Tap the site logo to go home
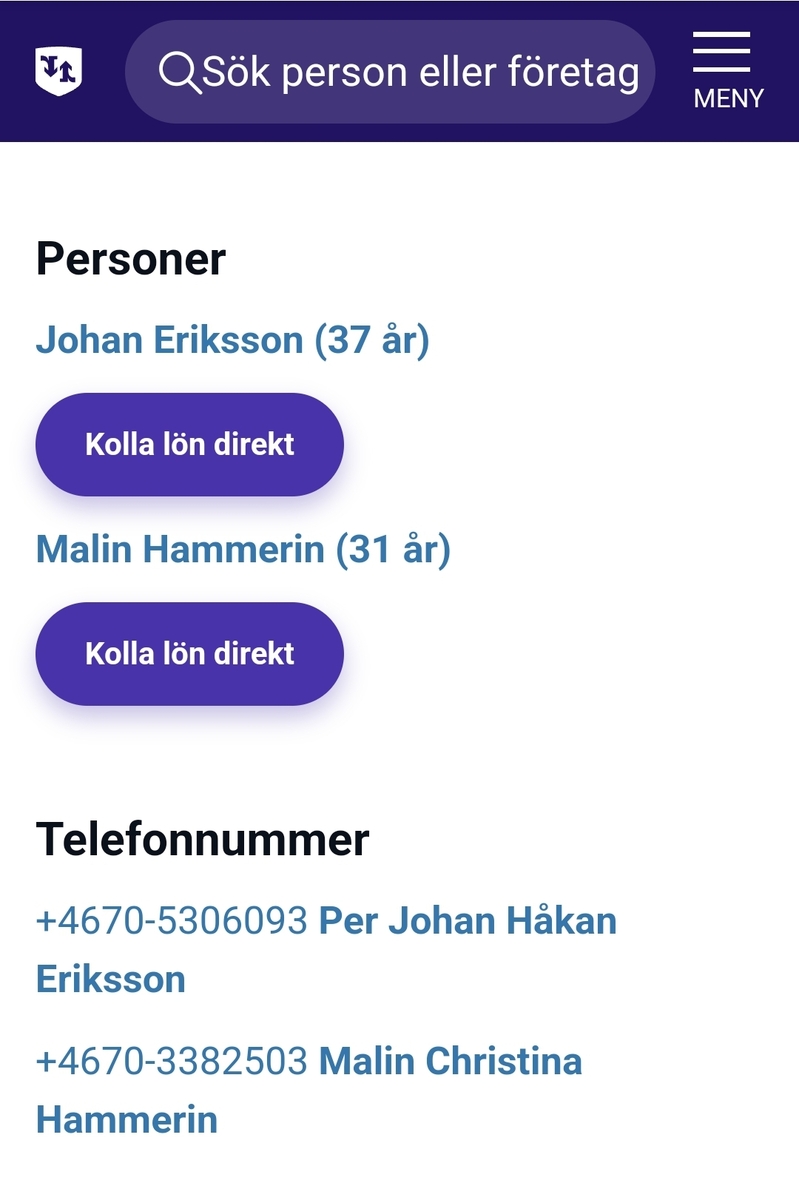Viewport: 799px width, 1200px height. coord(58,71)
